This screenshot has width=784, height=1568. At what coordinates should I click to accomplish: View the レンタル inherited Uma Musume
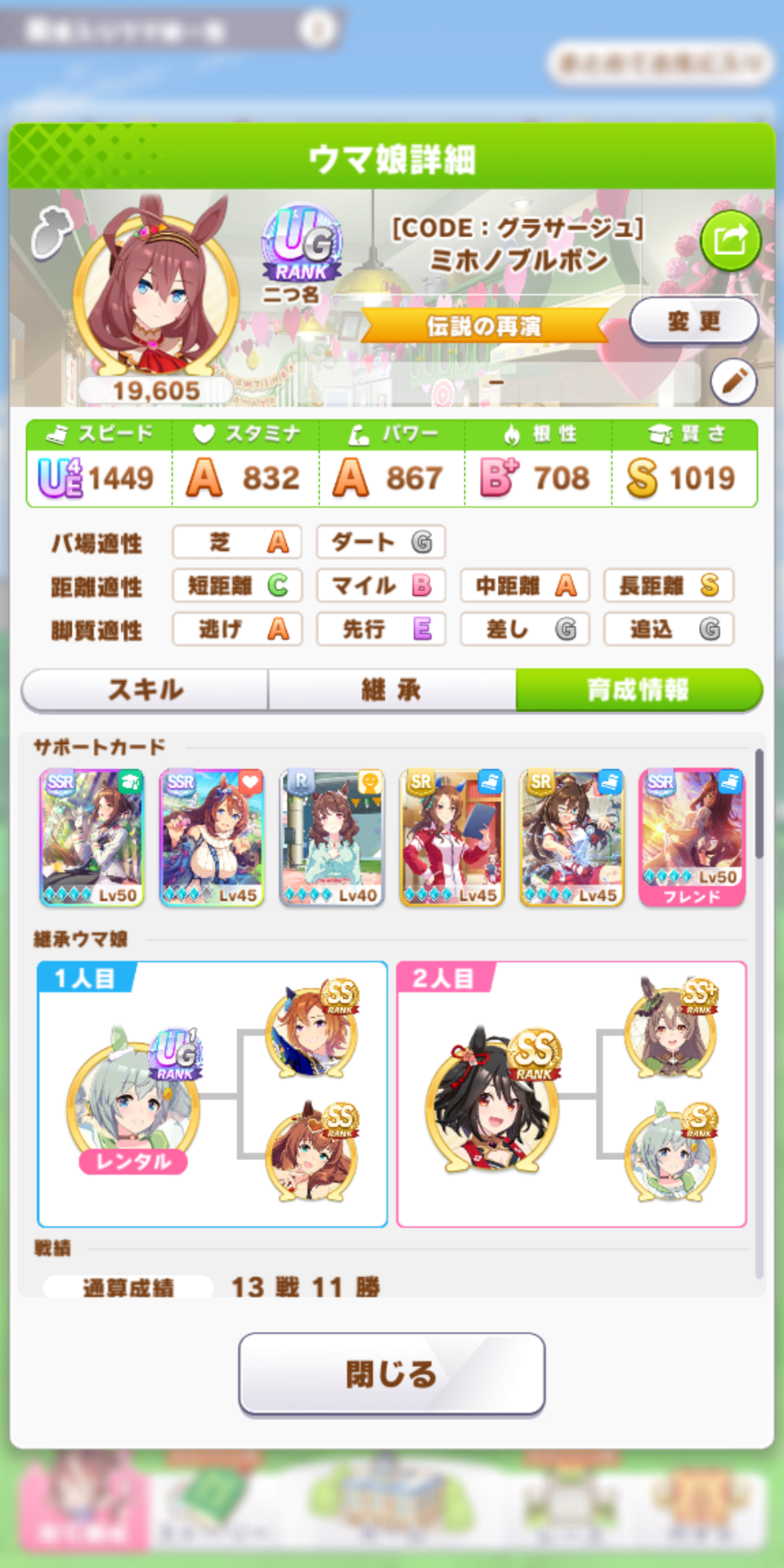[134, 1102]
